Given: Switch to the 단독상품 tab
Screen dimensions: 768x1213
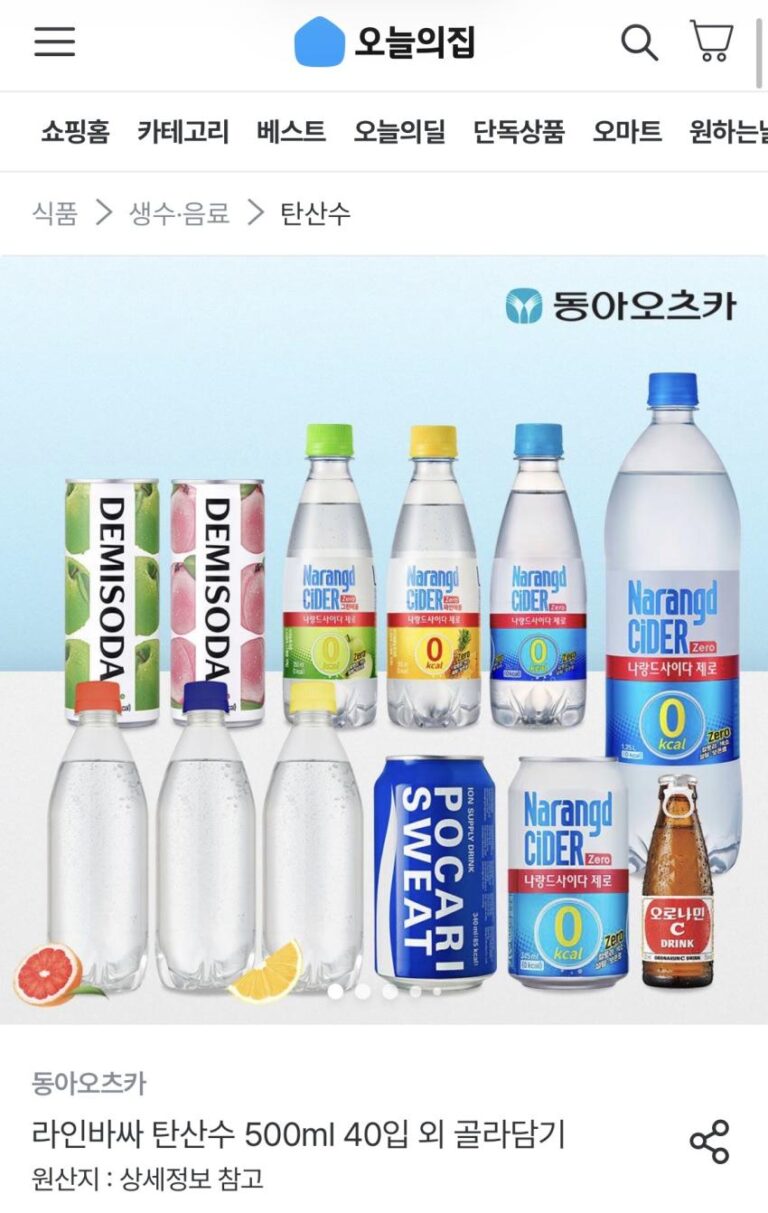Looking at the screenshot, I should pos(519,131).
